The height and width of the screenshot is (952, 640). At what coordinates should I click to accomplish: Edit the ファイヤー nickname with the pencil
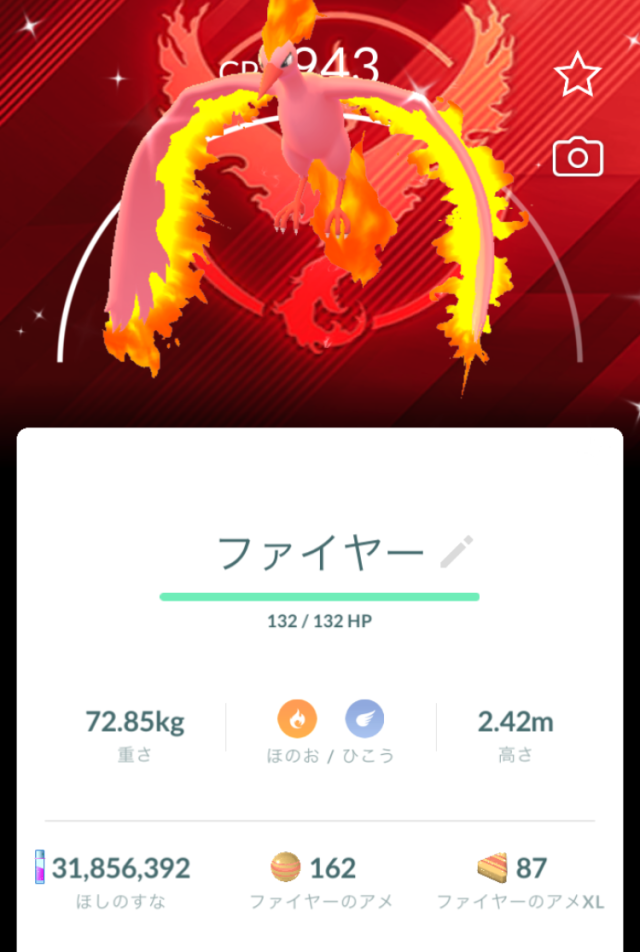coord(457,551)
